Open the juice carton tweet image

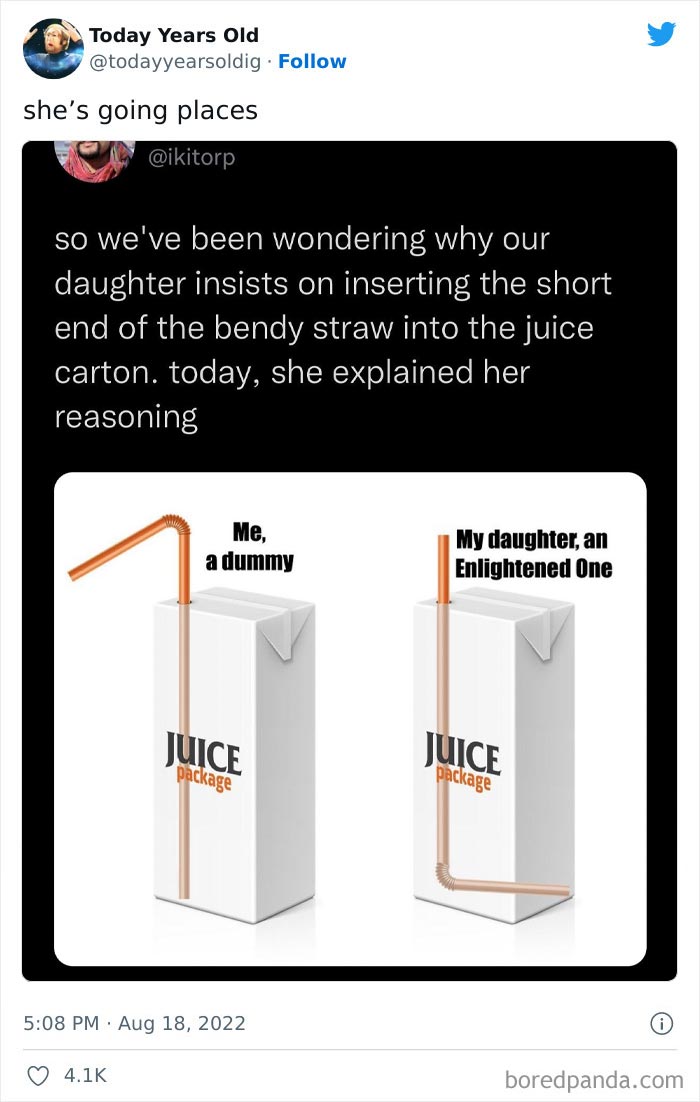(x=350, y=718)
